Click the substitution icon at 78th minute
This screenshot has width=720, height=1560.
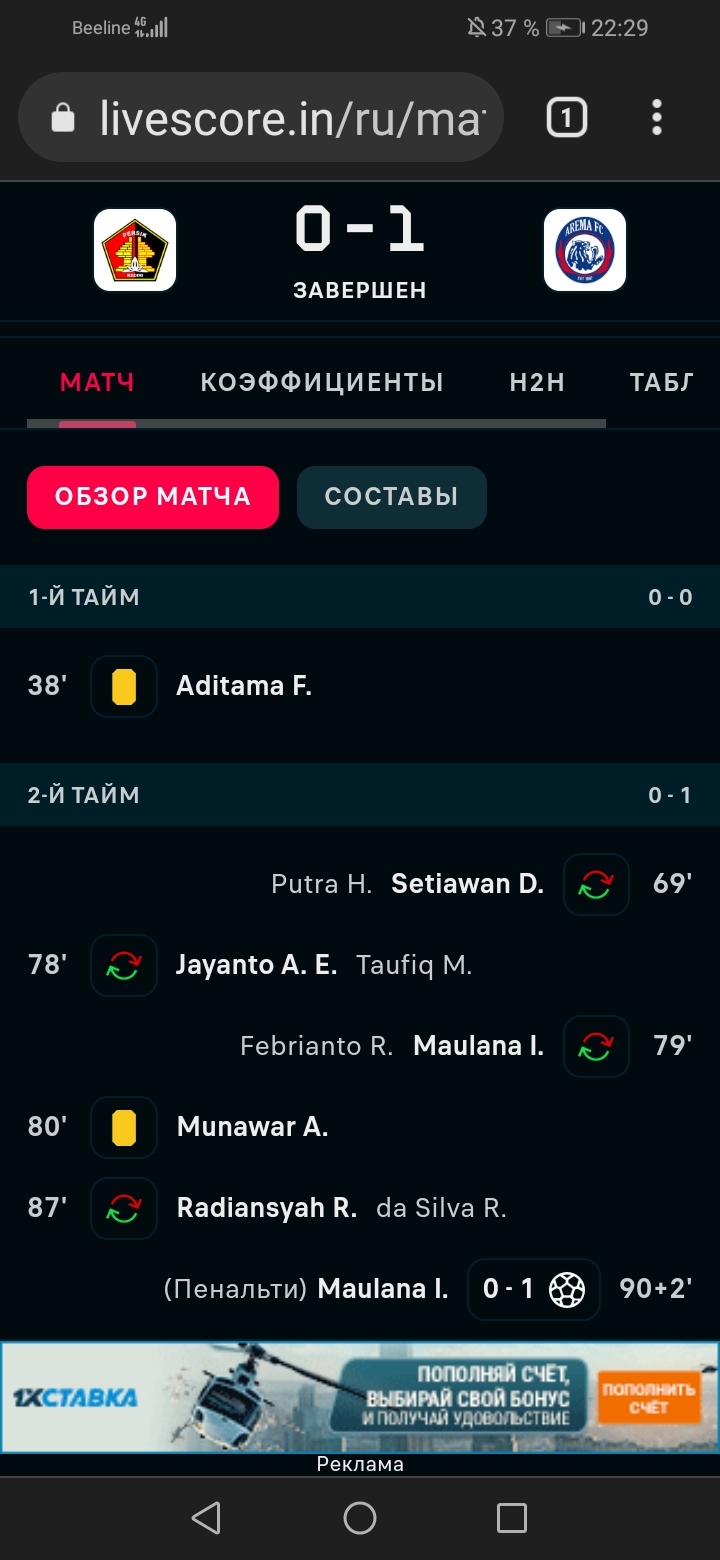click(x=123, y=965)
